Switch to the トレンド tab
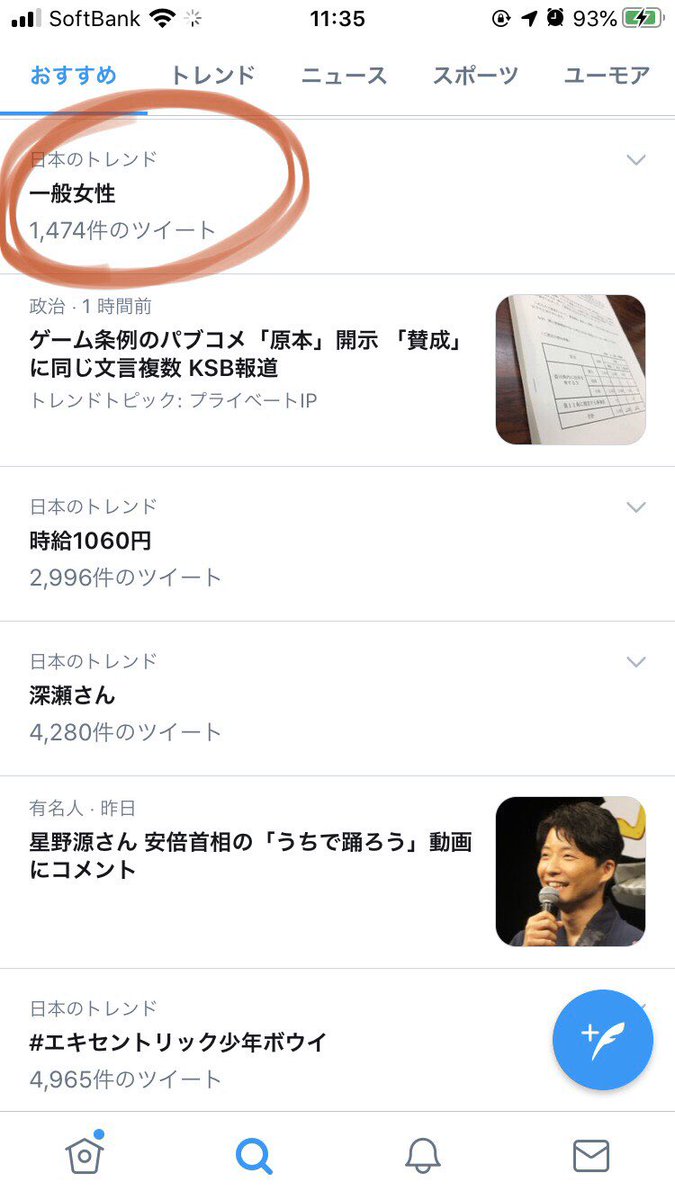The width and height of the screenshot is (675, 1200). tap(213, 75)
